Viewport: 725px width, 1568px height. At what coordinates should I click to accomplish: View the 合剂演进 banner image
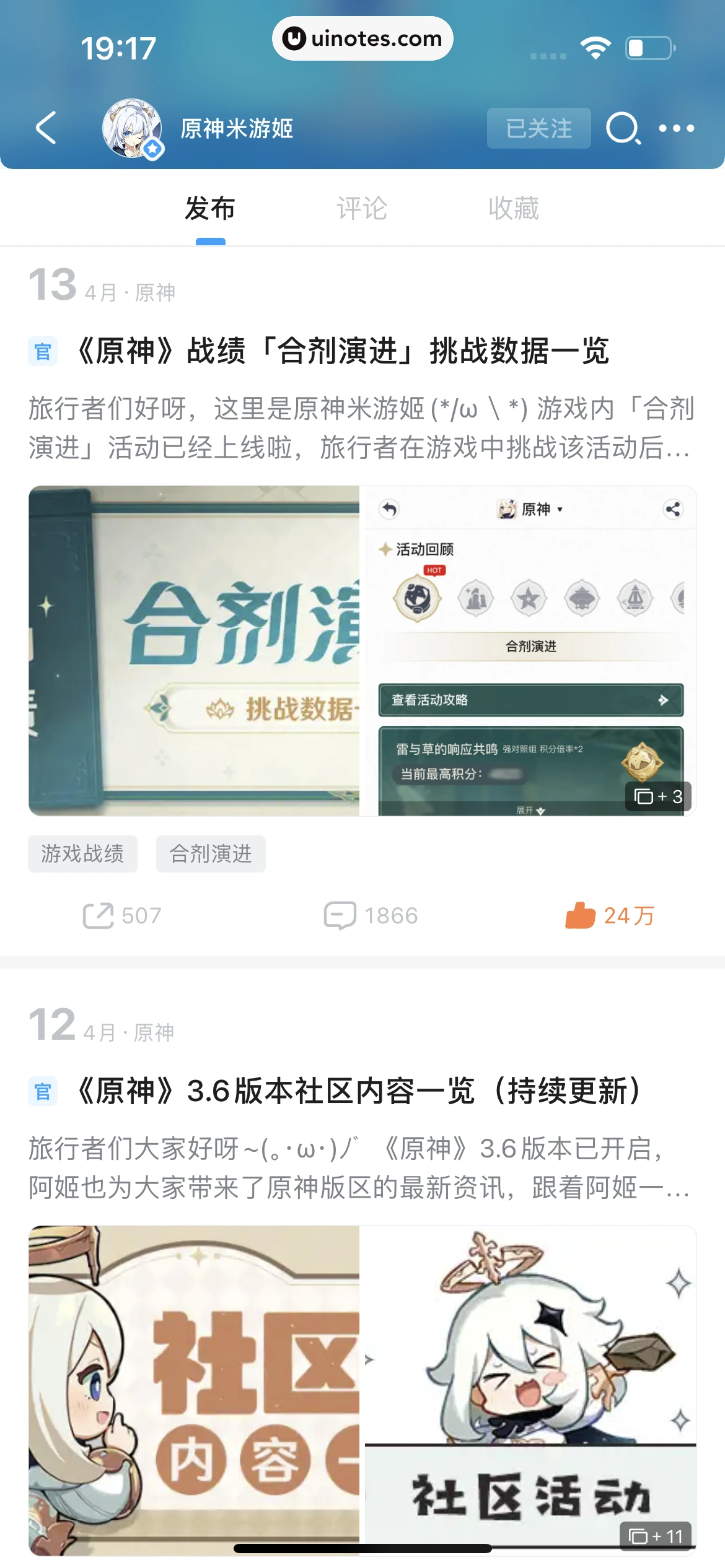point(194,650)
